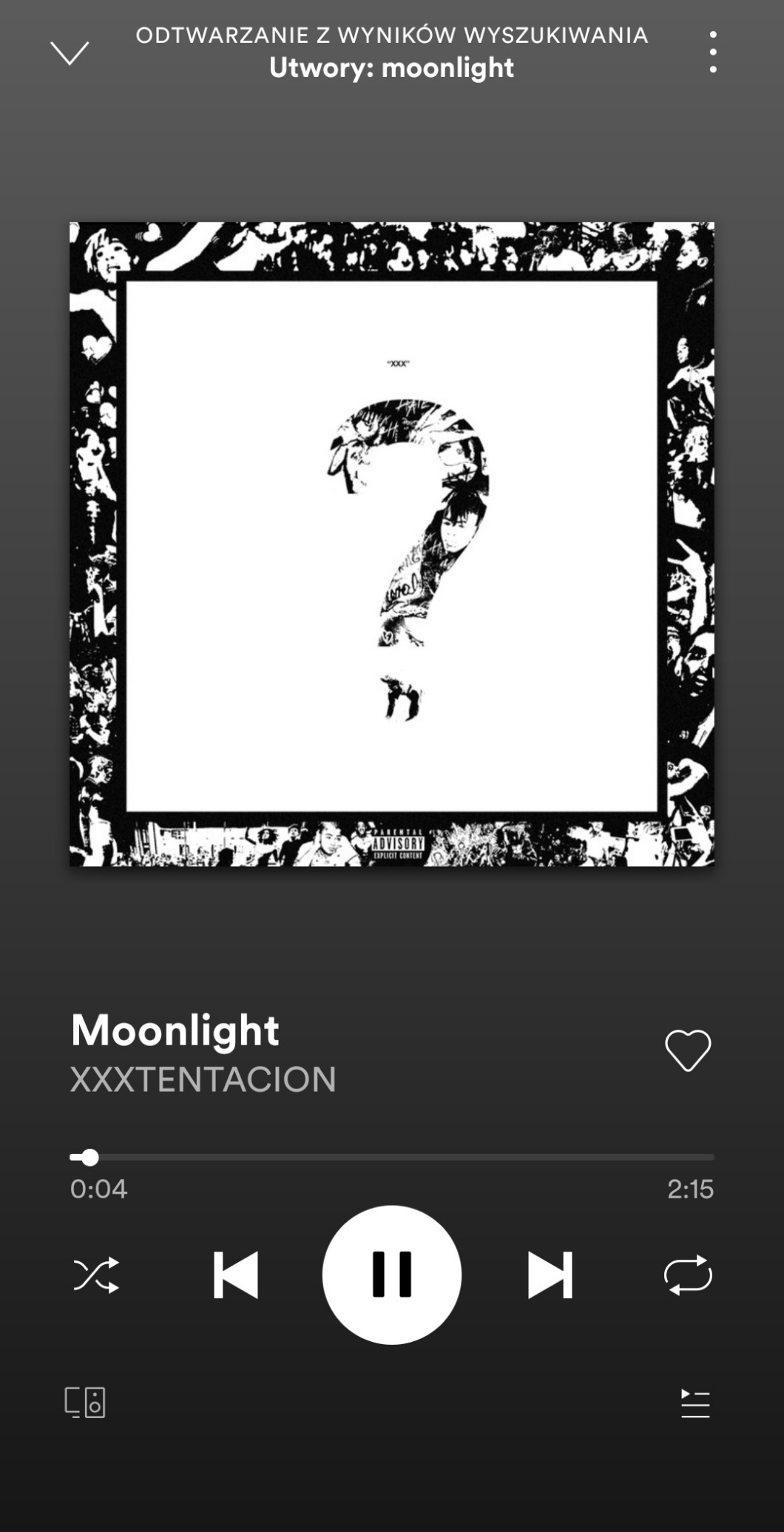Turn on repeat mode

(x=688, y=1275)
